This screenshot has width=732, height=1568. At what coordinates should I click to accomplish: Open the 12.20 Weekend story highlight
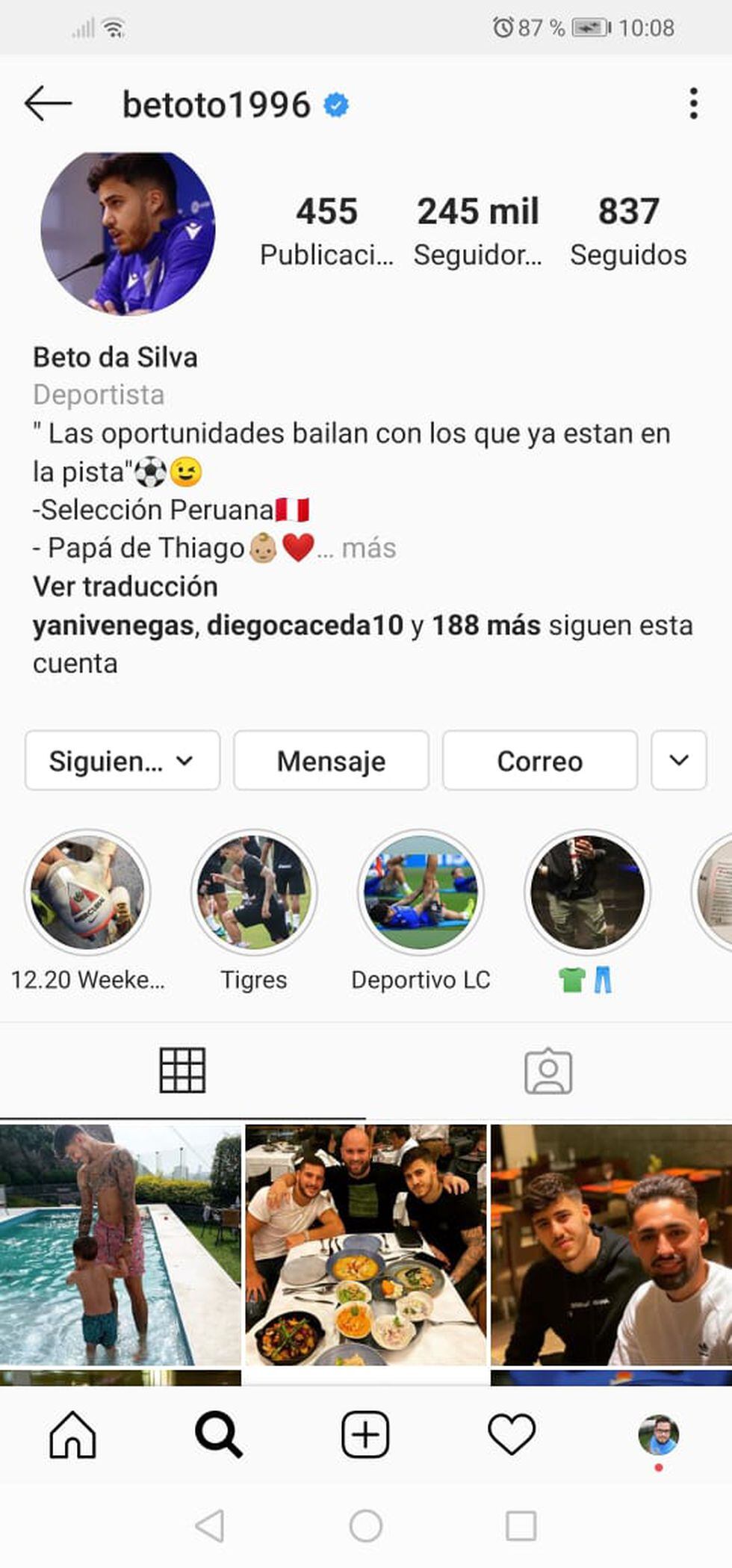pos(87,892)
